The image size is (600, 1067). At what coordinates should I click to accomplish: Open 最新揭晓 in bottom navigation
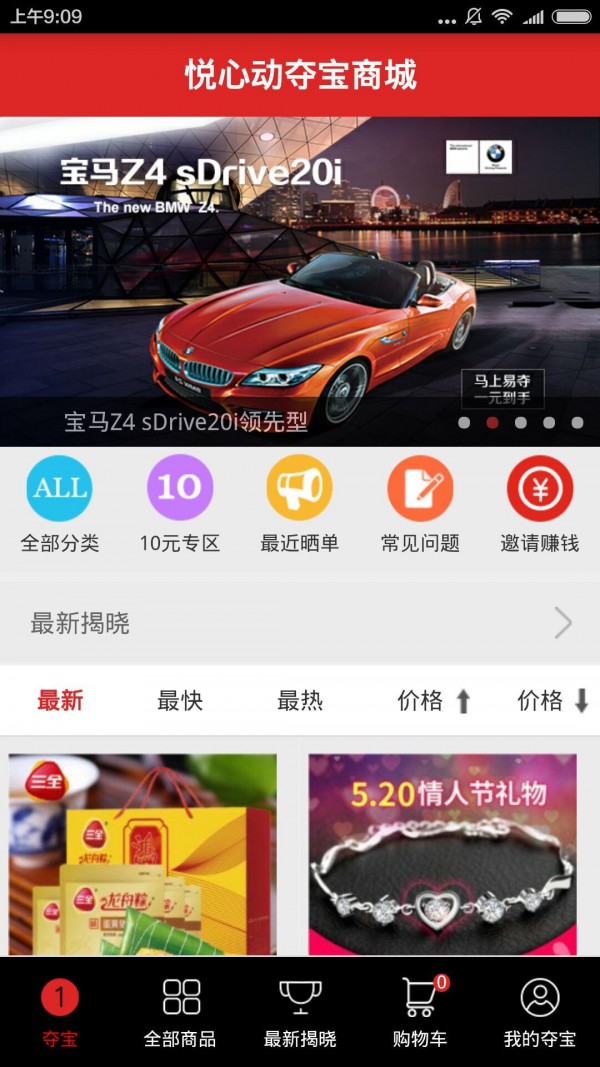[x=300, y=1012]
